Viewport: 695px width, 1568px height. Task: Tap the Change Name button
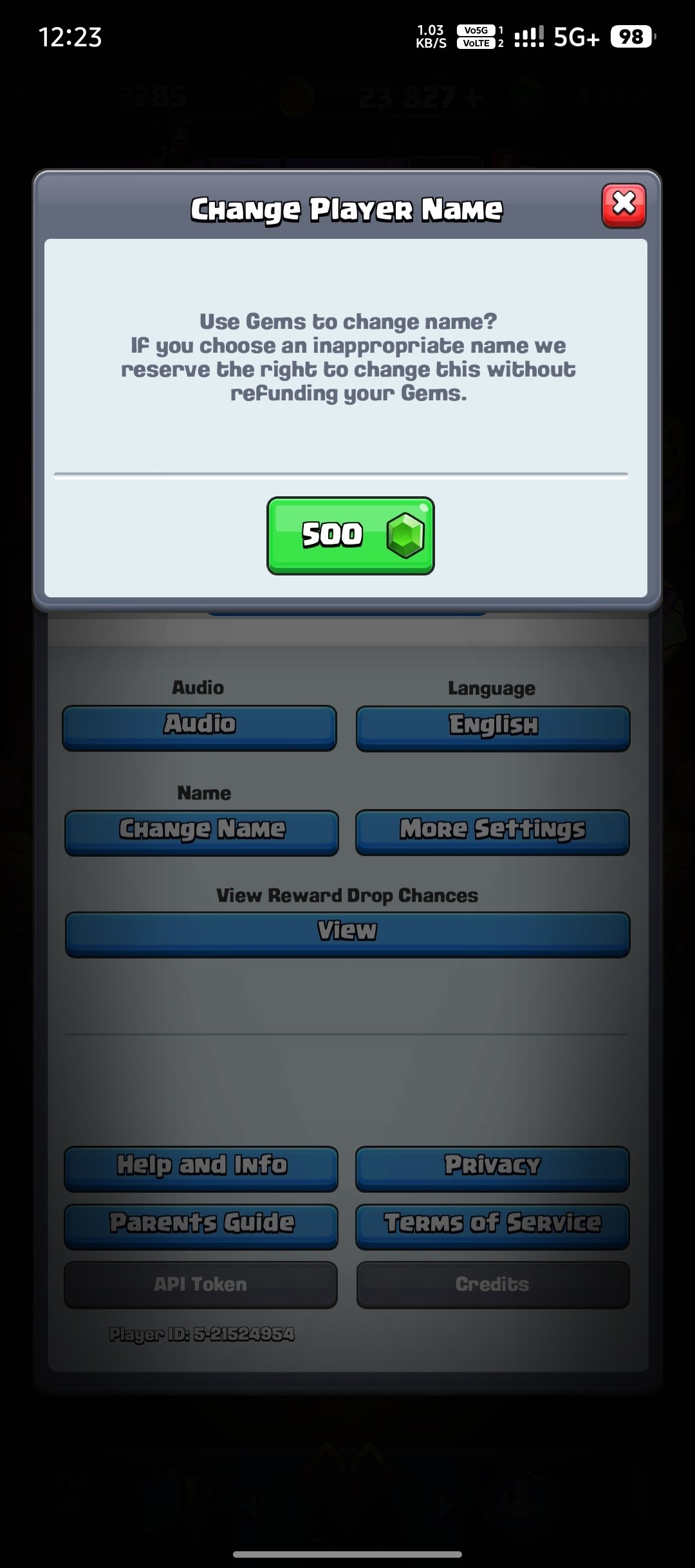click(x=201, y=833)
